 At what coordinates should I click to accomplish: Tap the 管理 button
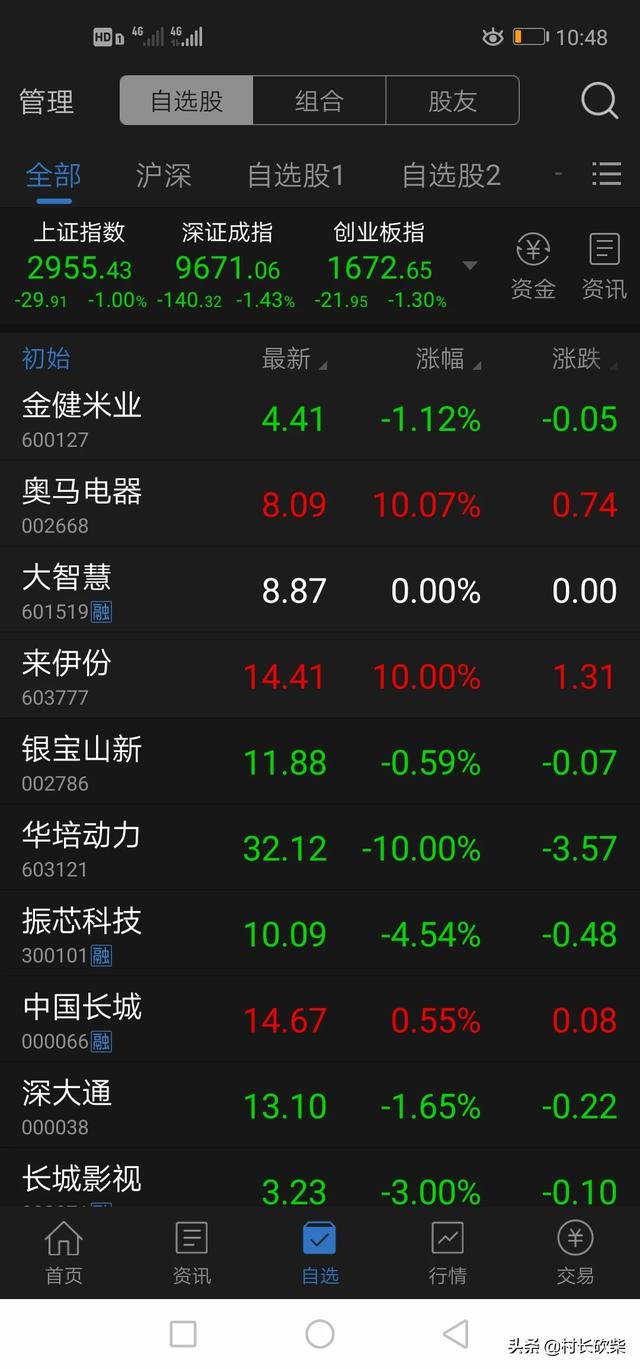tap(46, 102)
